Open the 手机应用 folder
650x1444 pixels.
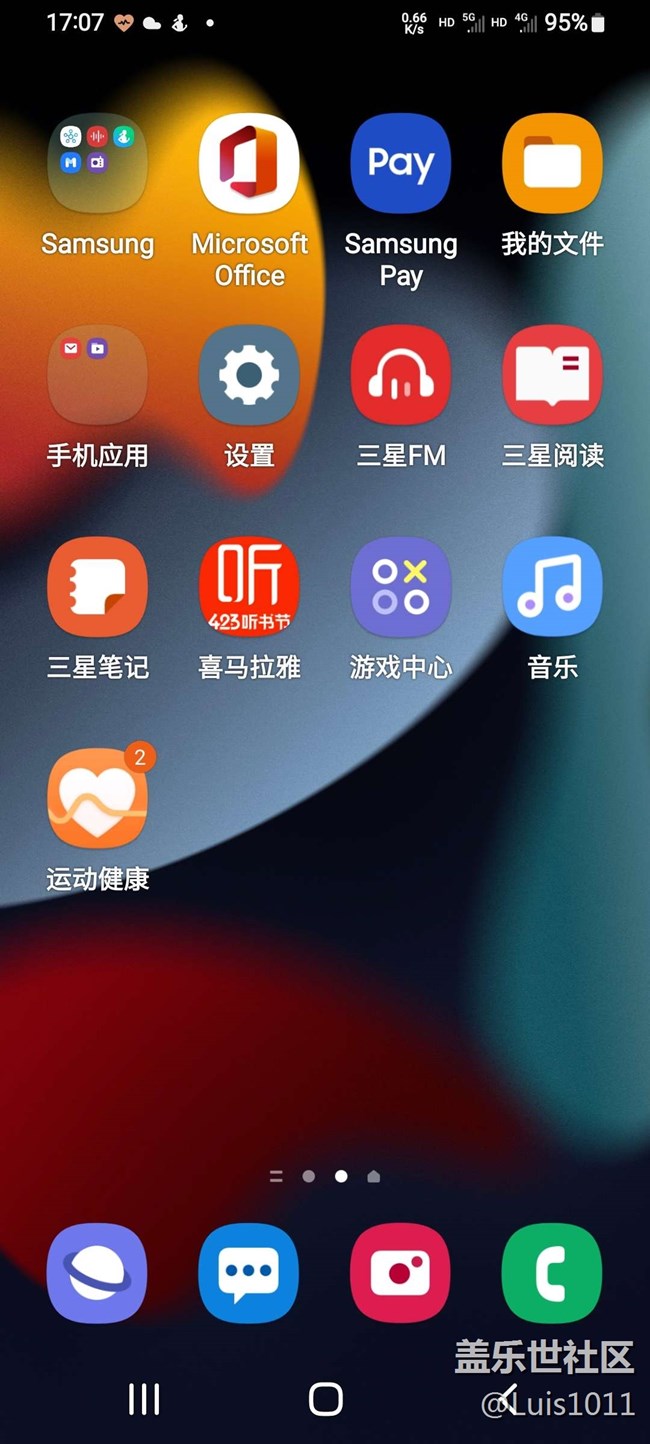point(97,376)
